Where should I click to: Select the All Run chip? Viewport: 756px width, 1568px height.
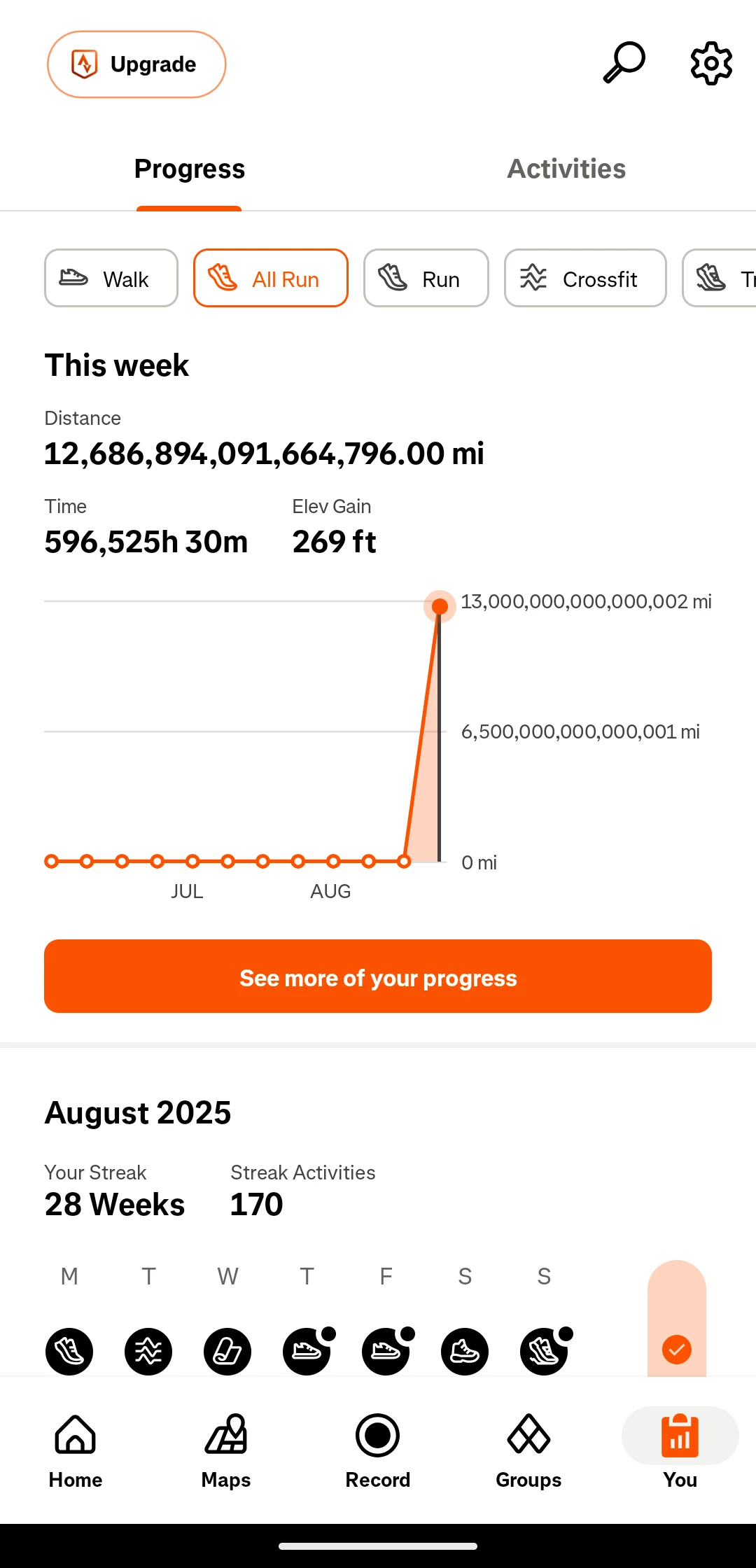(x=271, y=278)
